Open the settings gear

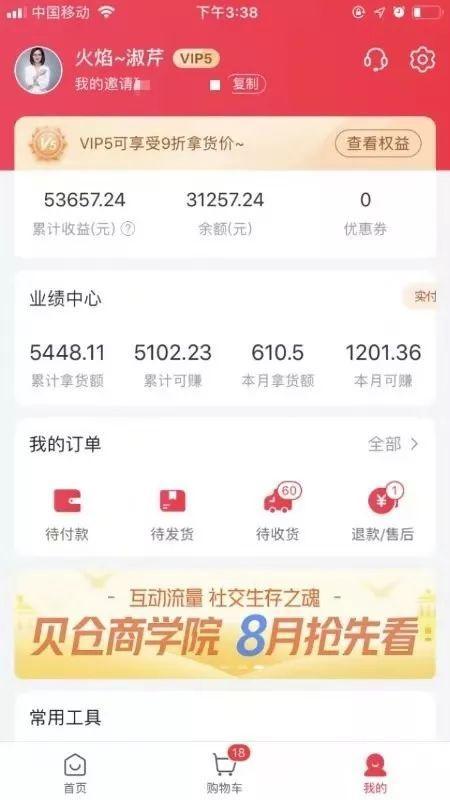coord(422,60)
